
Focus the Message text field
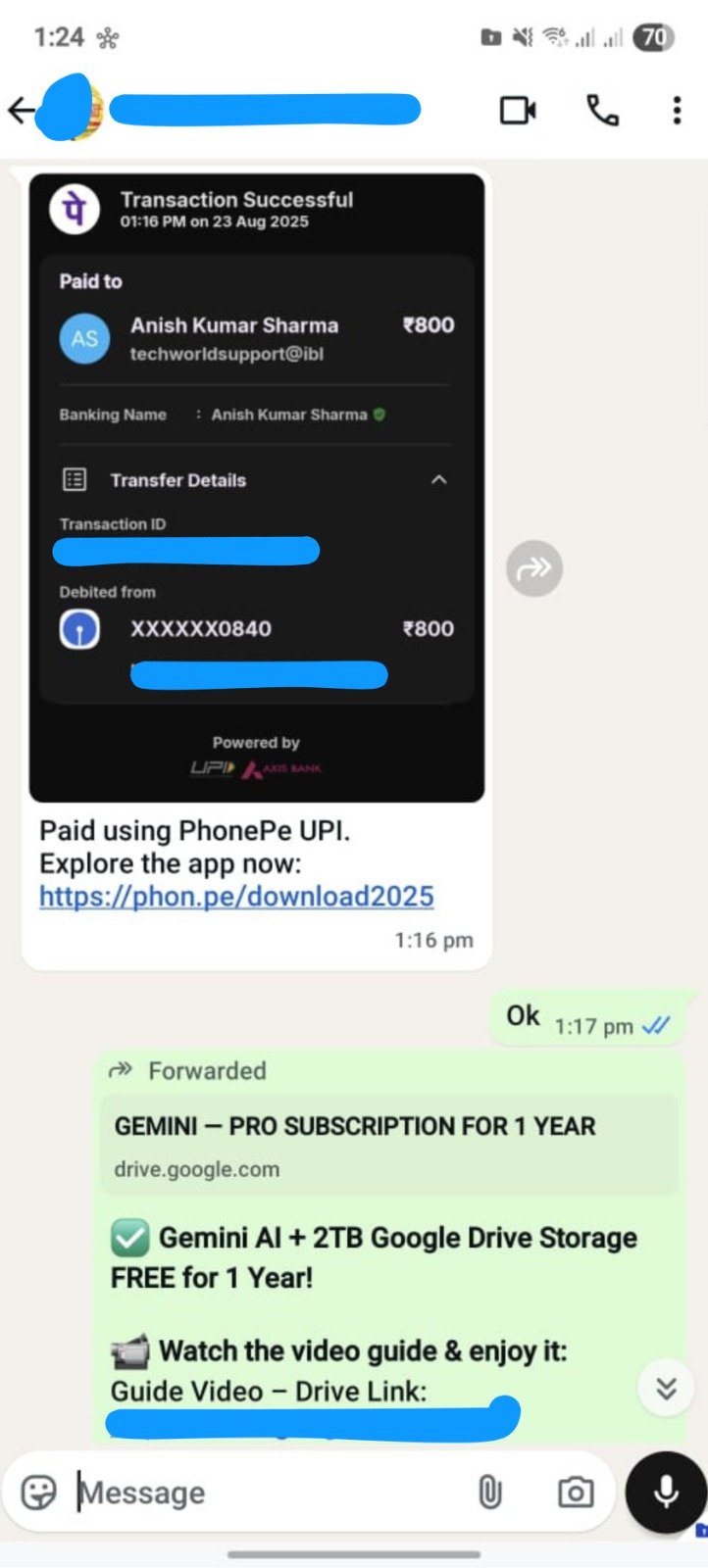tap(265, 1493)
